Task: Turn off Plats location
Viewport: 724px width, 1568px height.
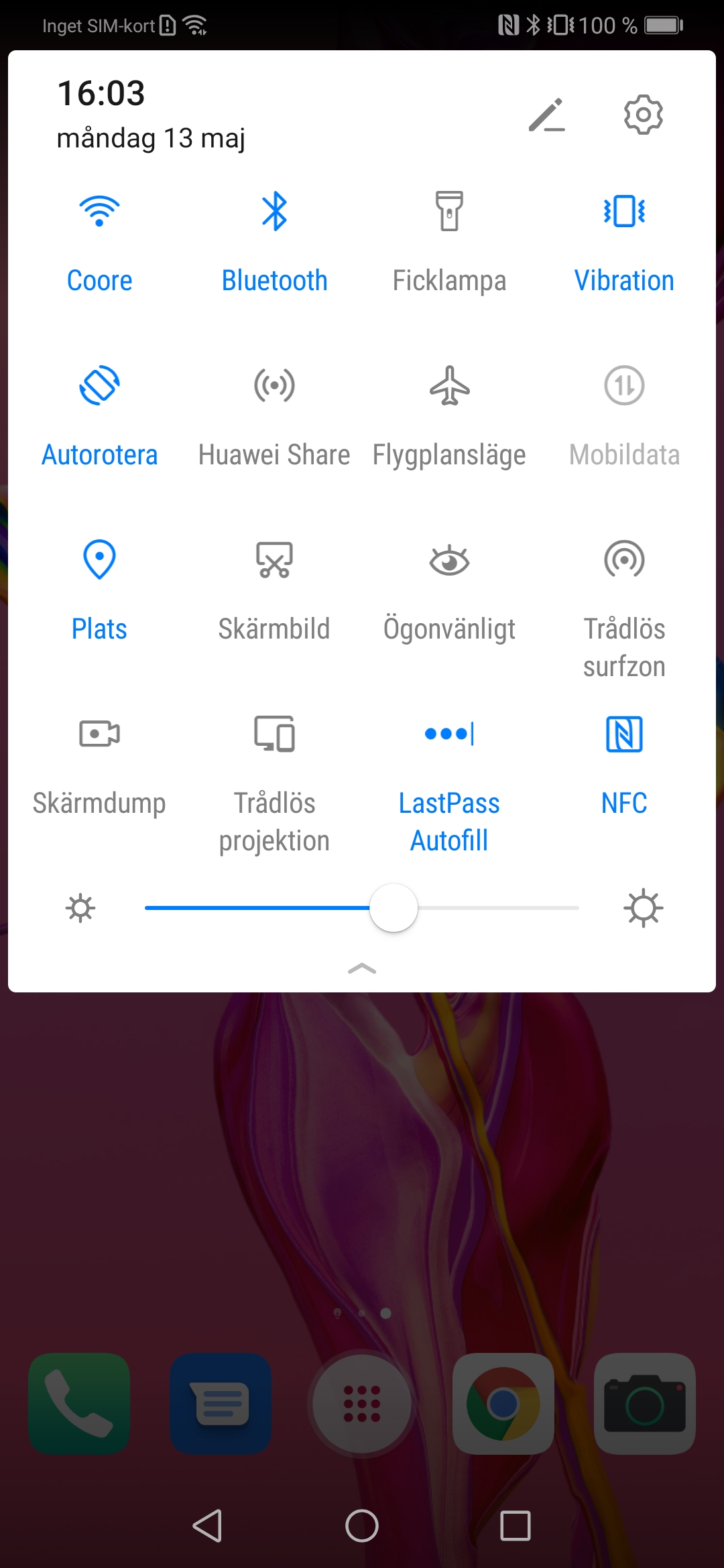Action: pos(99,560)
